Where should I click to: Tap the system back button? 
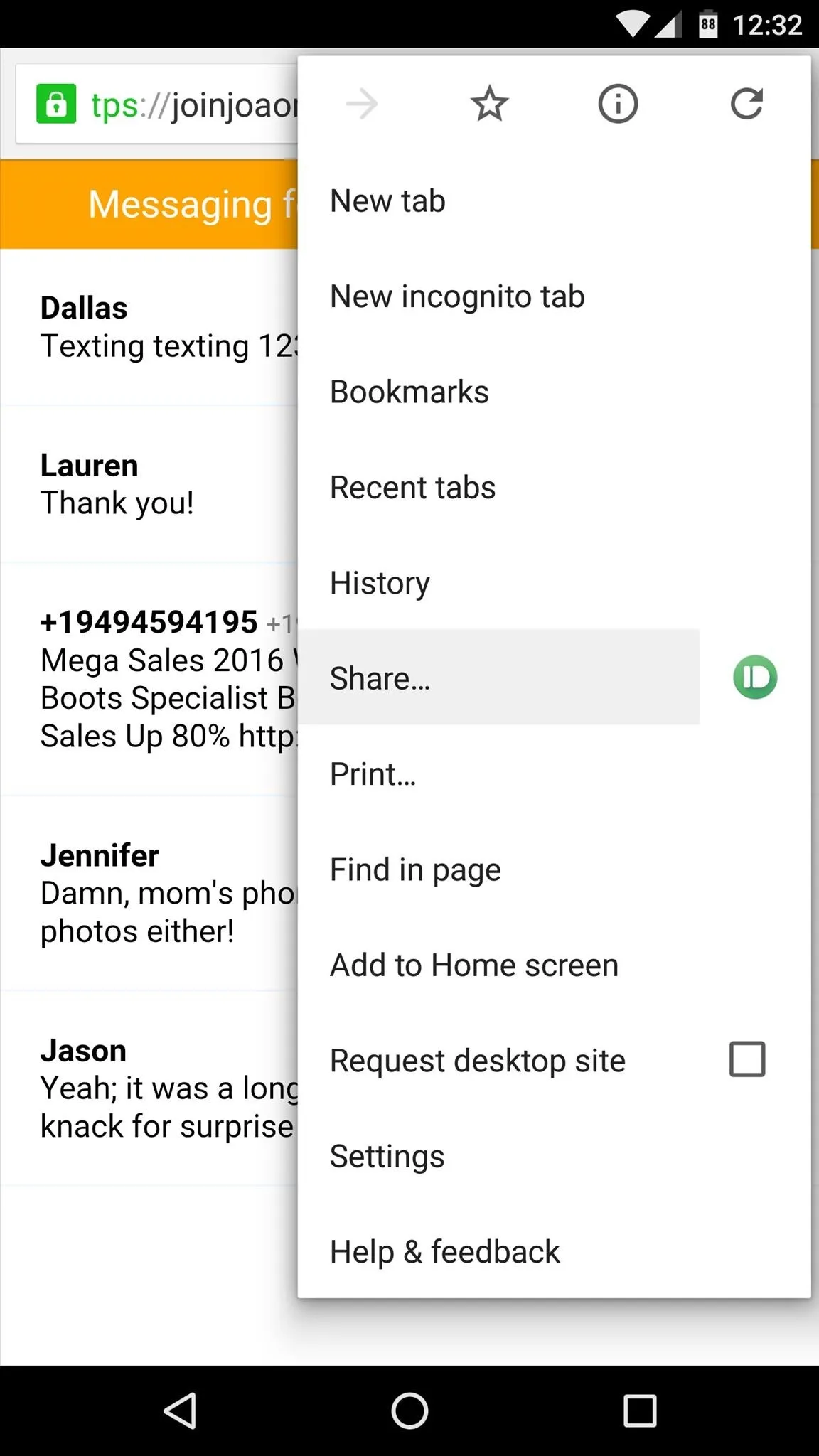pyautogui.click(x=181, y=1410)
